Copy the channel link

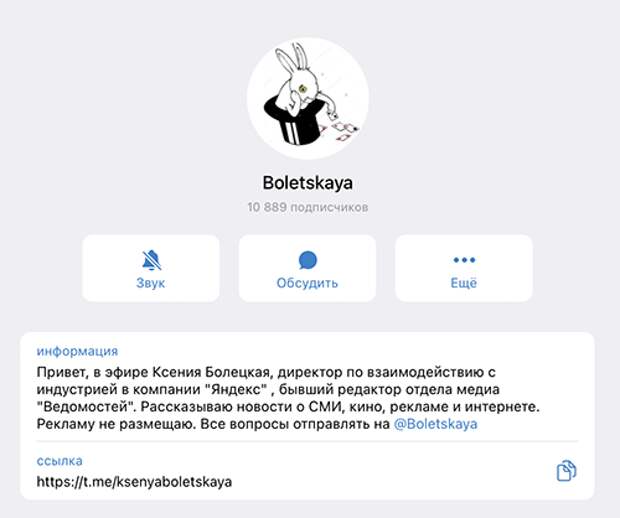(x=566, y=471)
